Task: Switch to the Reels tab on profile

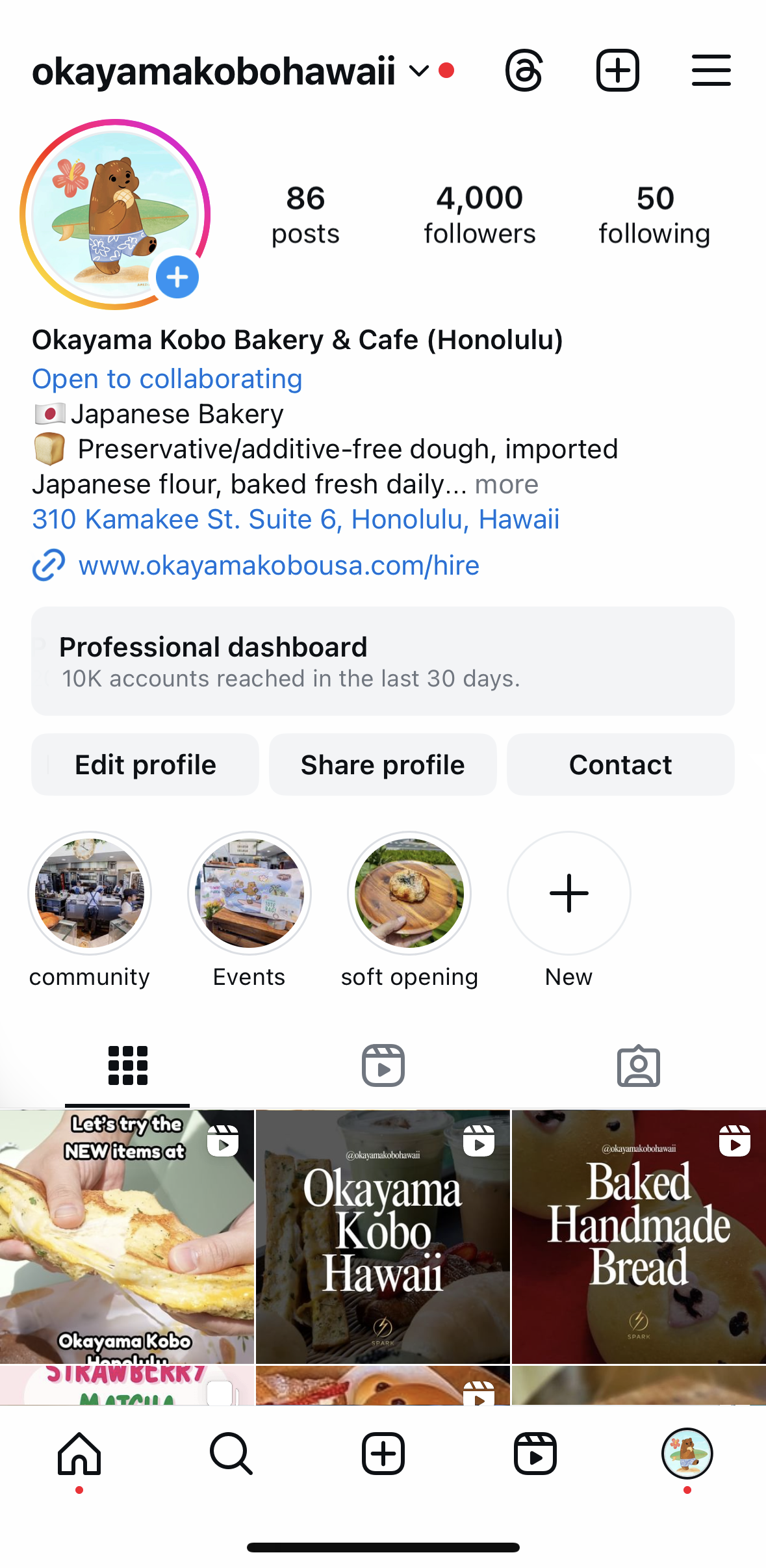Action: 383,1065
